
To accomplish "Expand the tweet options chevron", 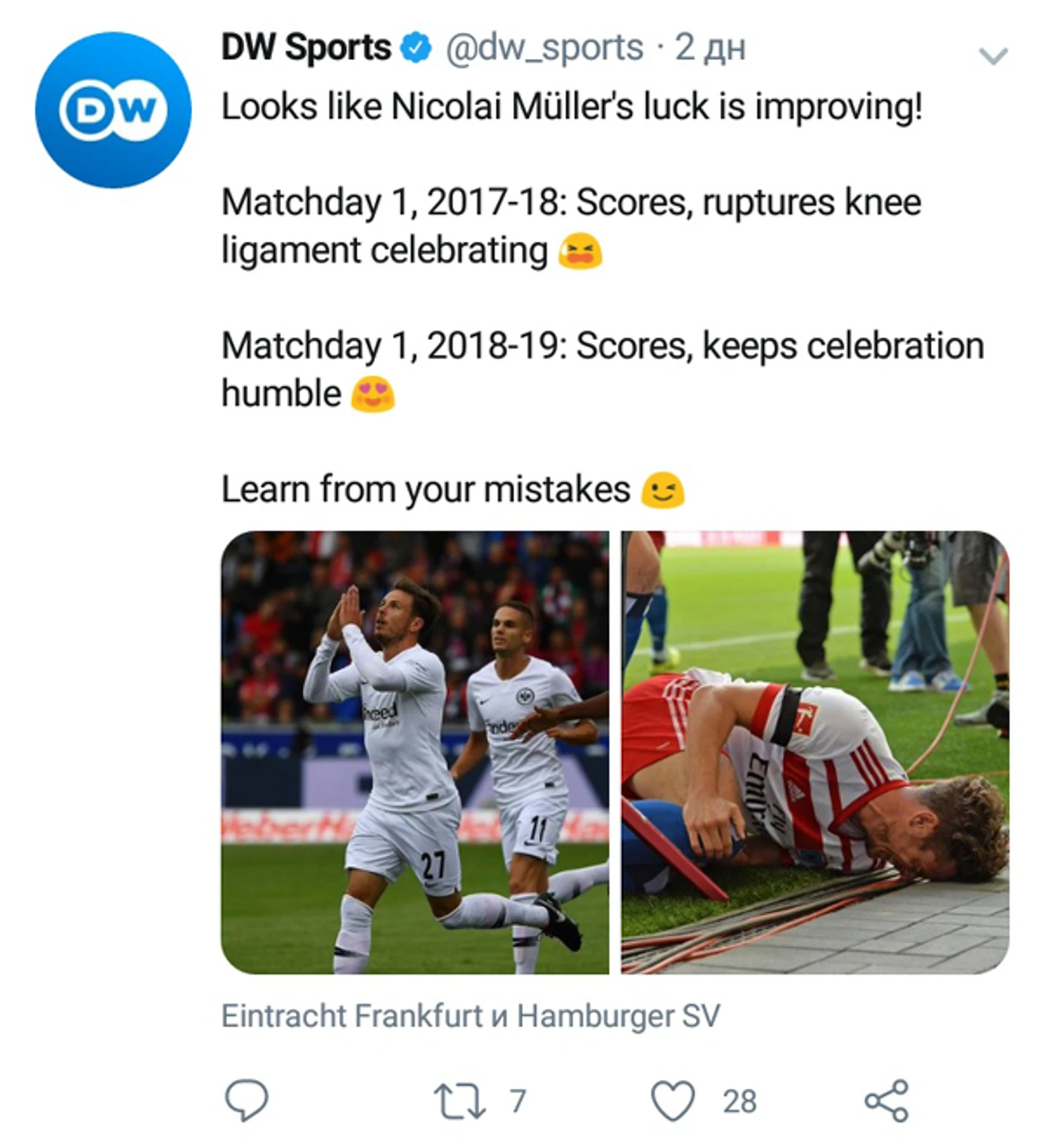I will click(993, 56).
